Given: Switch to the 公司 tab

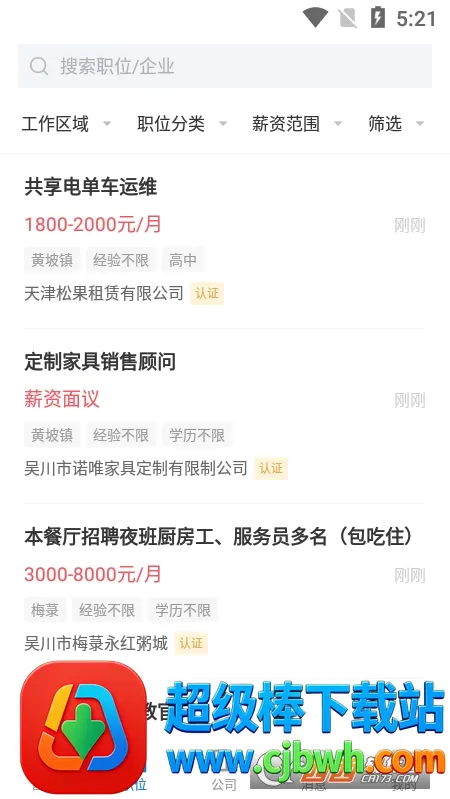Looking at the screenshot, I should (224, 784).
